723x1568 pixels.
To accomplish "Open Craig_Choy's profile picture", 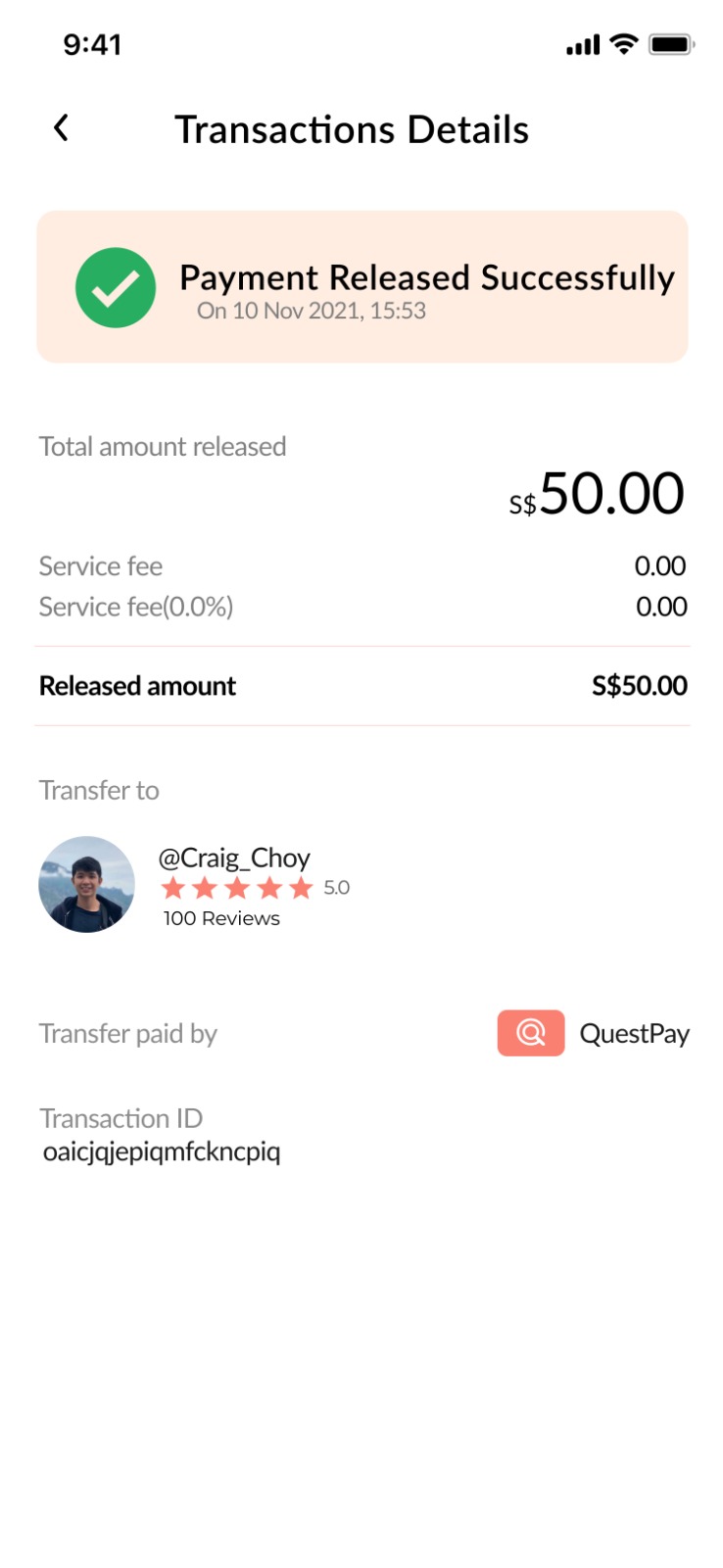I will click(x=86, y=884).
